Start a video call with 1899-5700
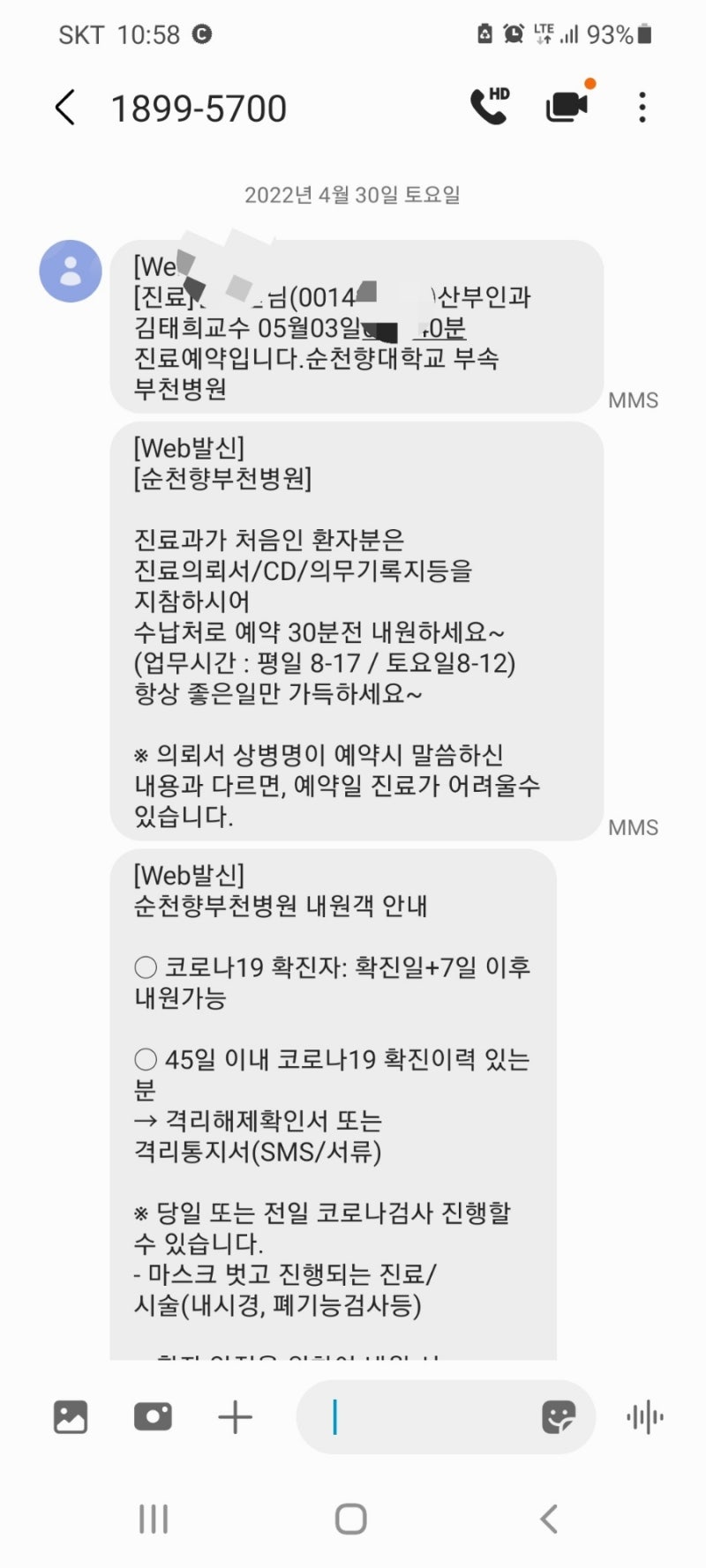 (567, 106)
